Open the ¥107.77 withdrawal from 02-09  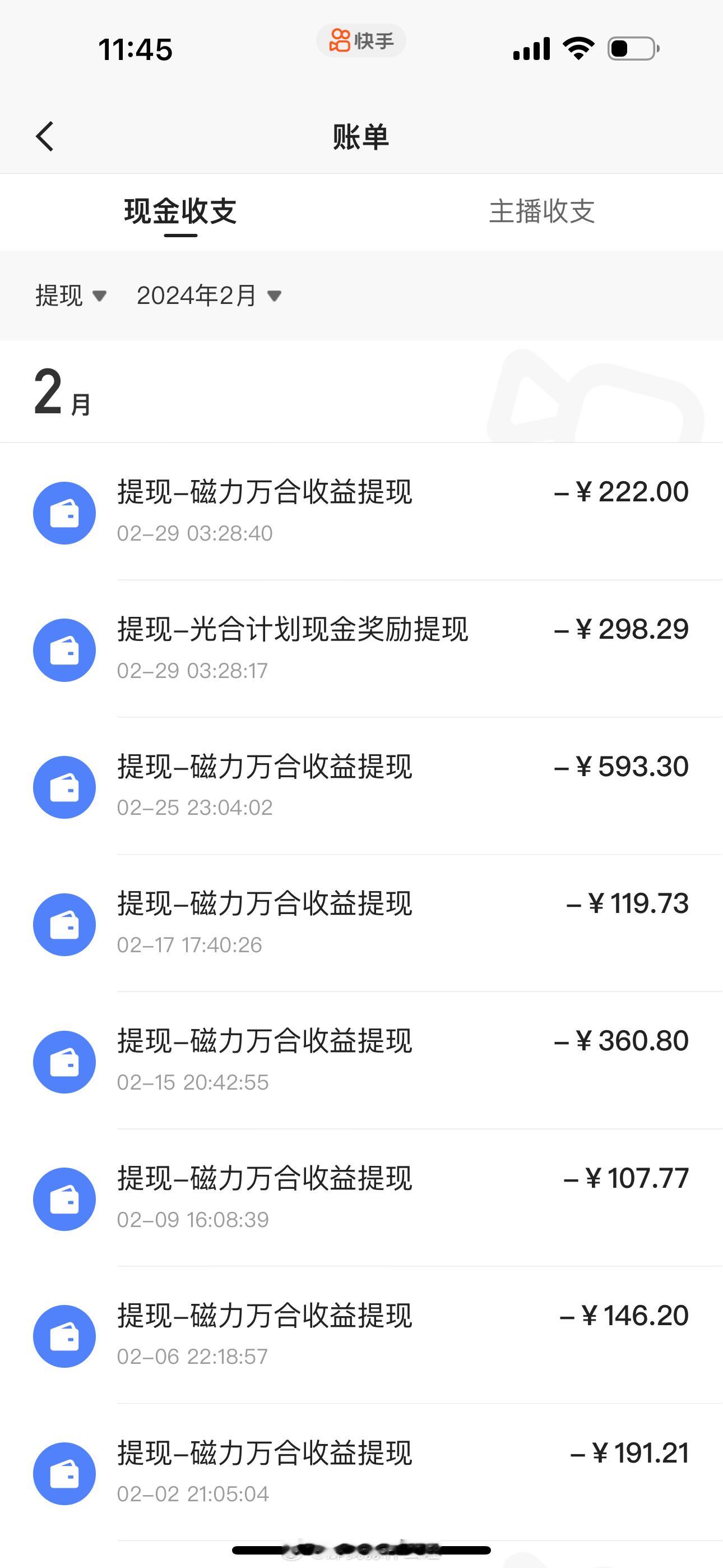tap(361, 1198)
